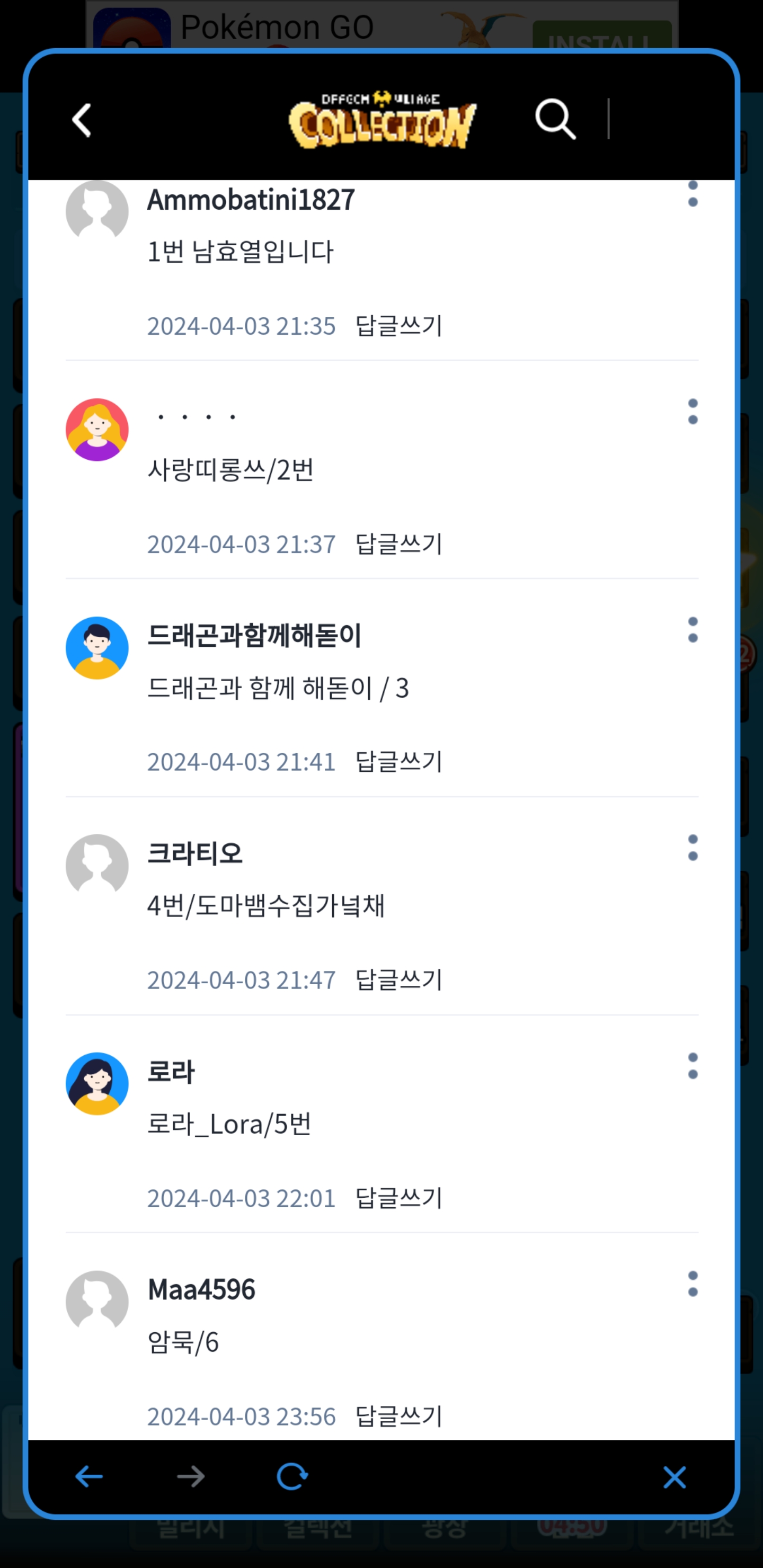Open options menu on 크라티오's comment
This screenshot has width=763, height=1568.
pos(693,848)
